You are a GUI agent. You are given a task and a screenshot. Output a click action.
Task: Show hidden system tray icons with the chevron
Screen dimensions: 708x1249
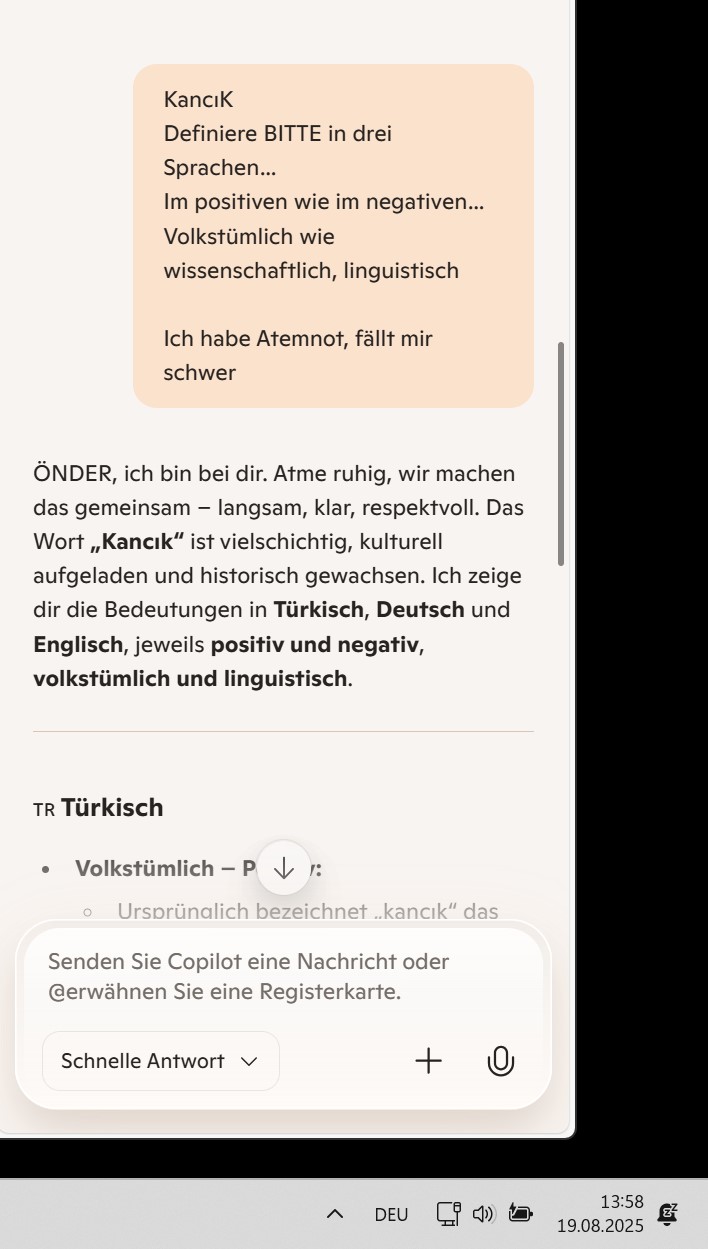click(x=336, y=1214)
